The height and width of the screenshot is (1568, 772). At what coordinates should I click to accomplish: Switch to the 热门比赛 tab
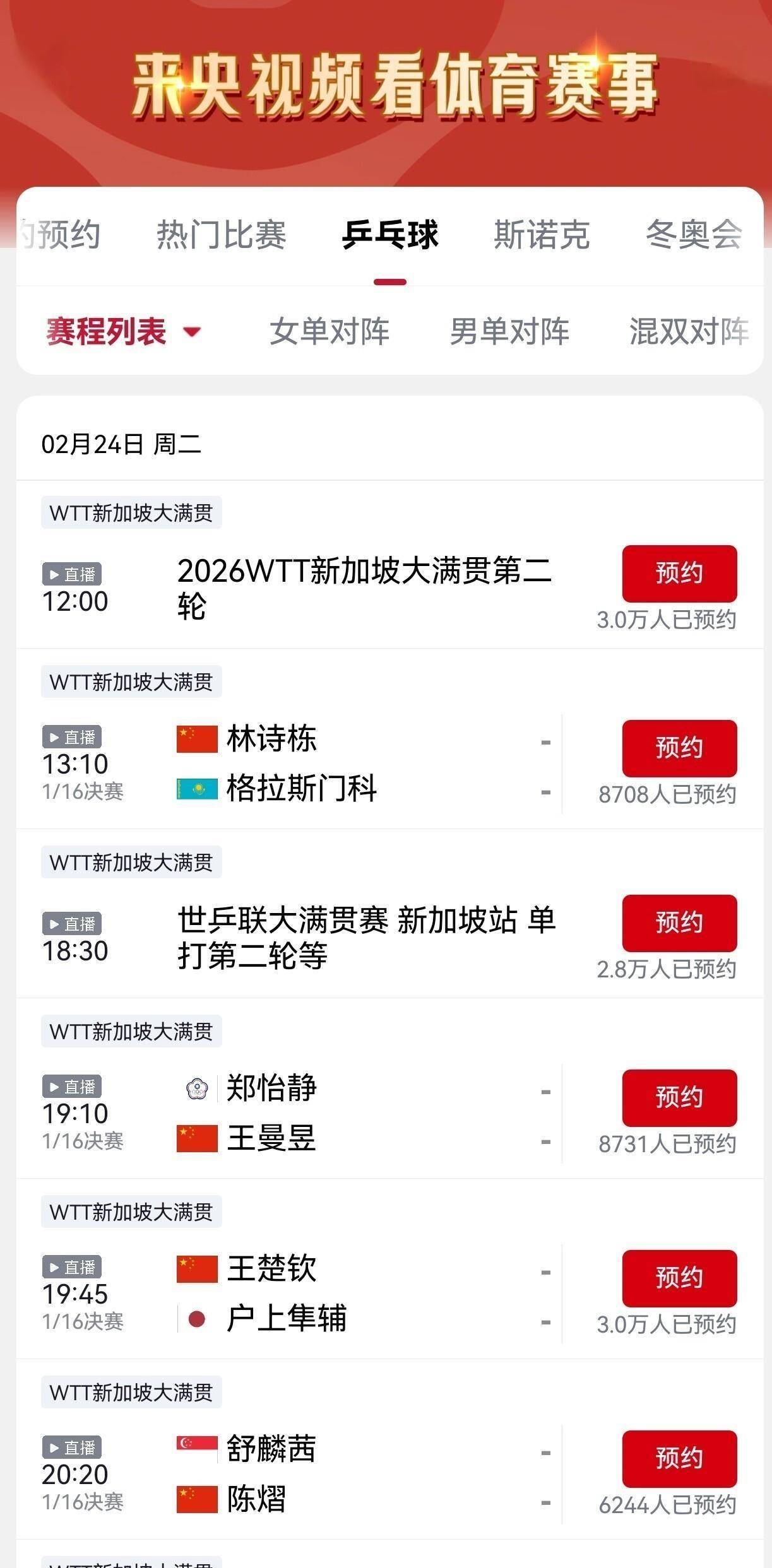[x=221, y=235]
